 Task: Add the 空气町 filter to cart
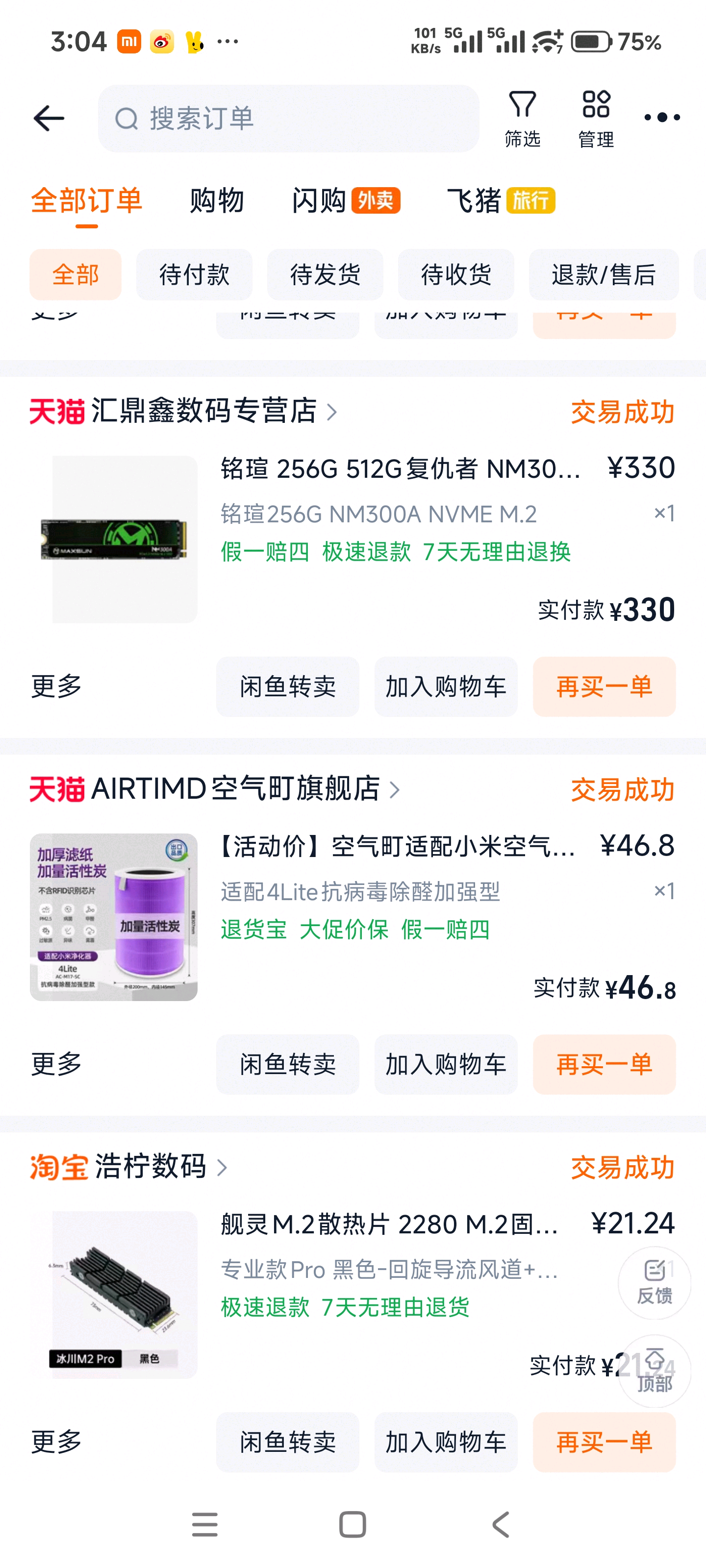(445, 1064)
